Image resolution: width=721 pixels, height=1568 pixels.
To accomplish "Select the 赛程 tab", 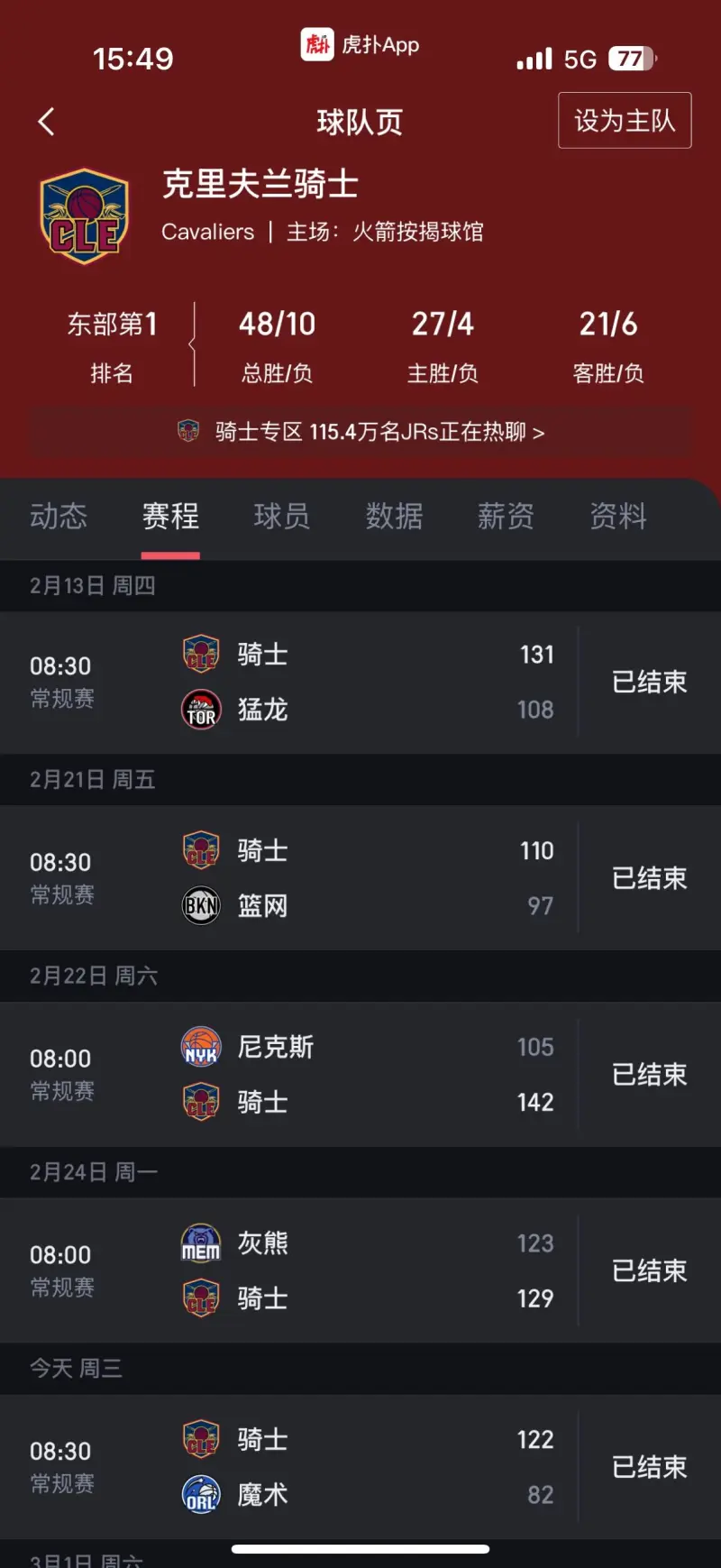I will coord(170,517).
